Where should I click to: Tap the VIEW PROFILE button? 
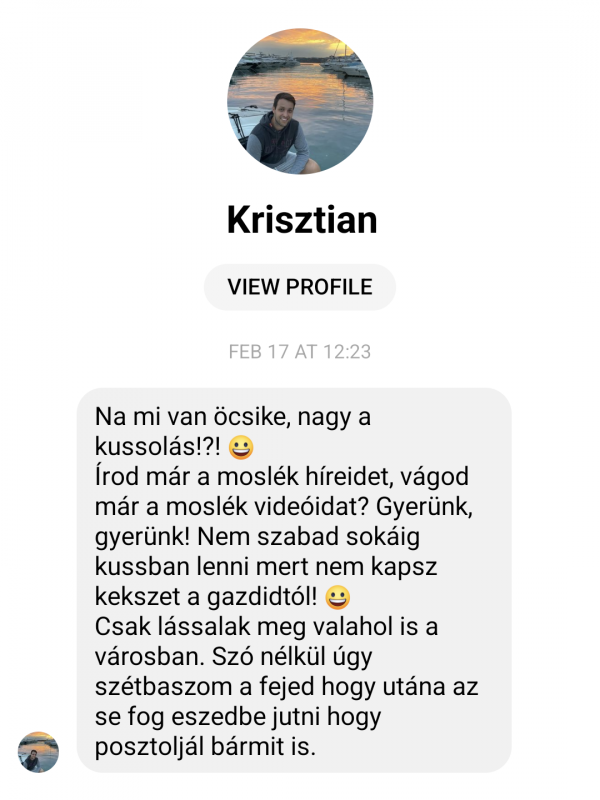click(x=300, y=287)
